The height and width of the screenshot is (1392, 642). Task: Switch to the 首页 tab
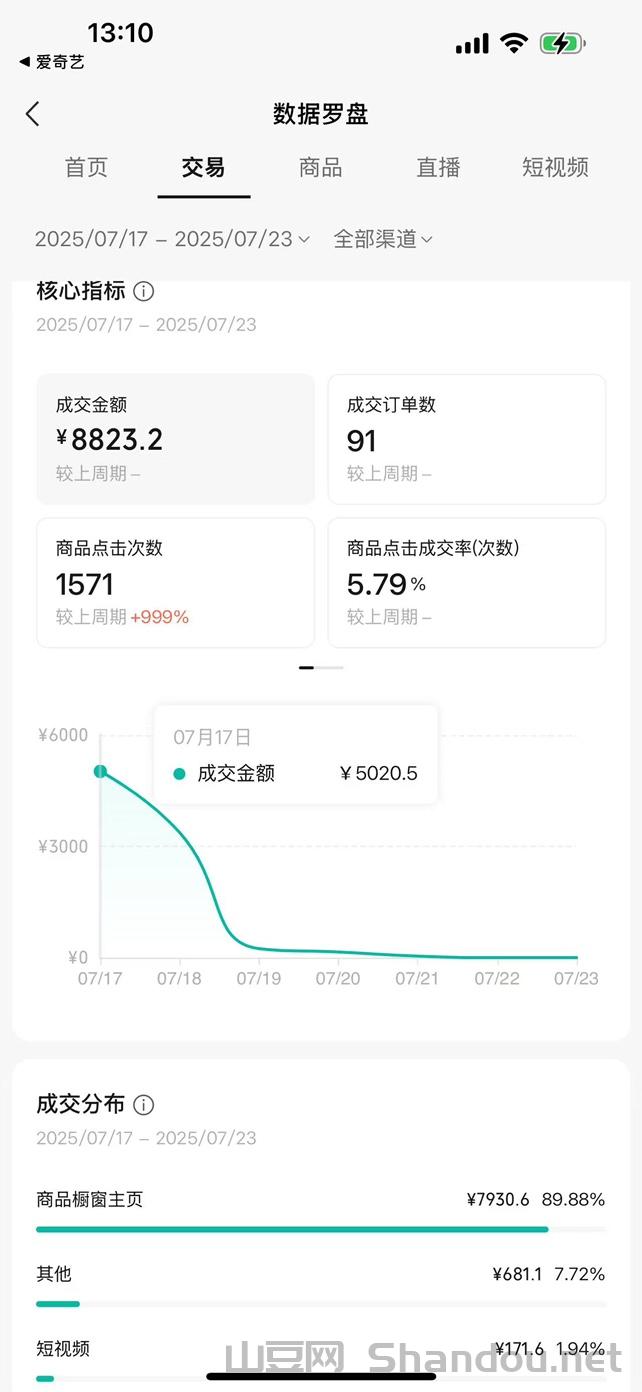(x=86, y=168)
